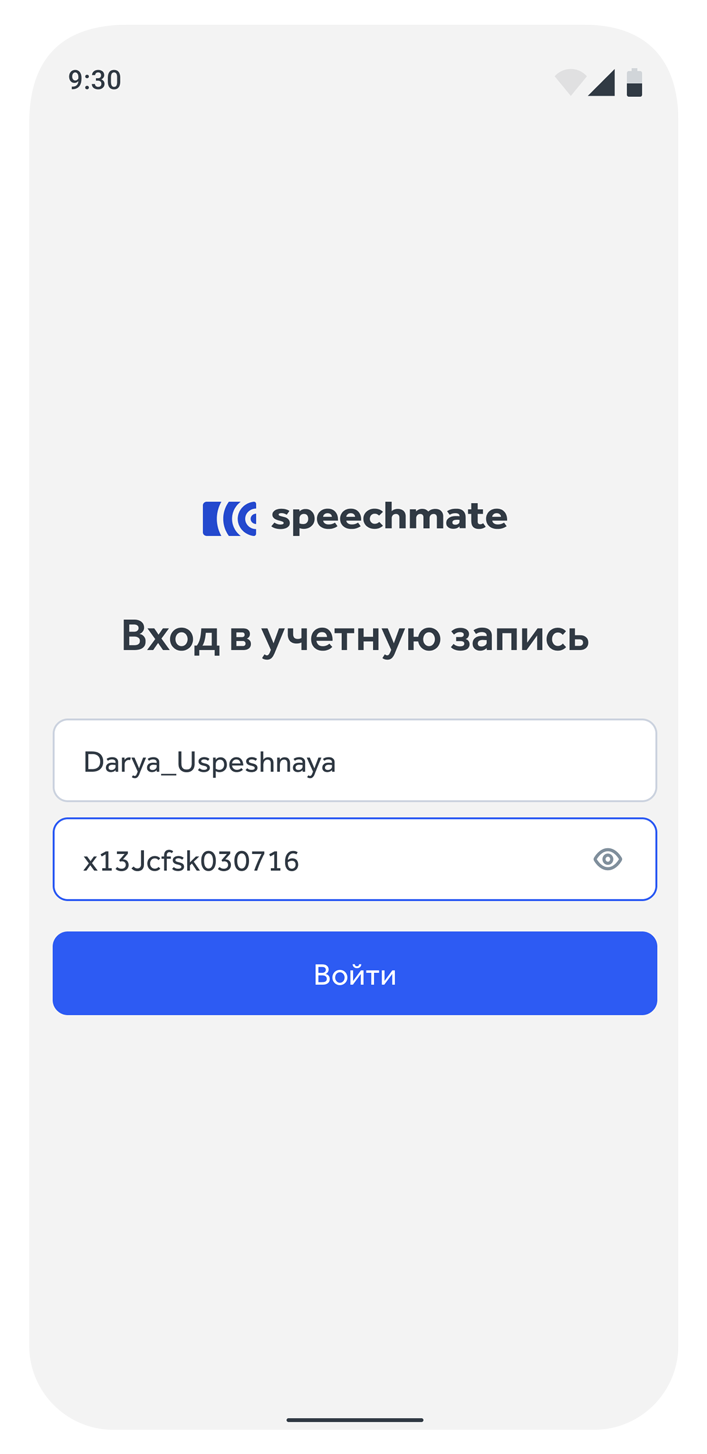The width and height of the screenshot is (707, 1454).
Task: Tap the username field with Darya_Uspeshnaya
Action: [354, 761]
